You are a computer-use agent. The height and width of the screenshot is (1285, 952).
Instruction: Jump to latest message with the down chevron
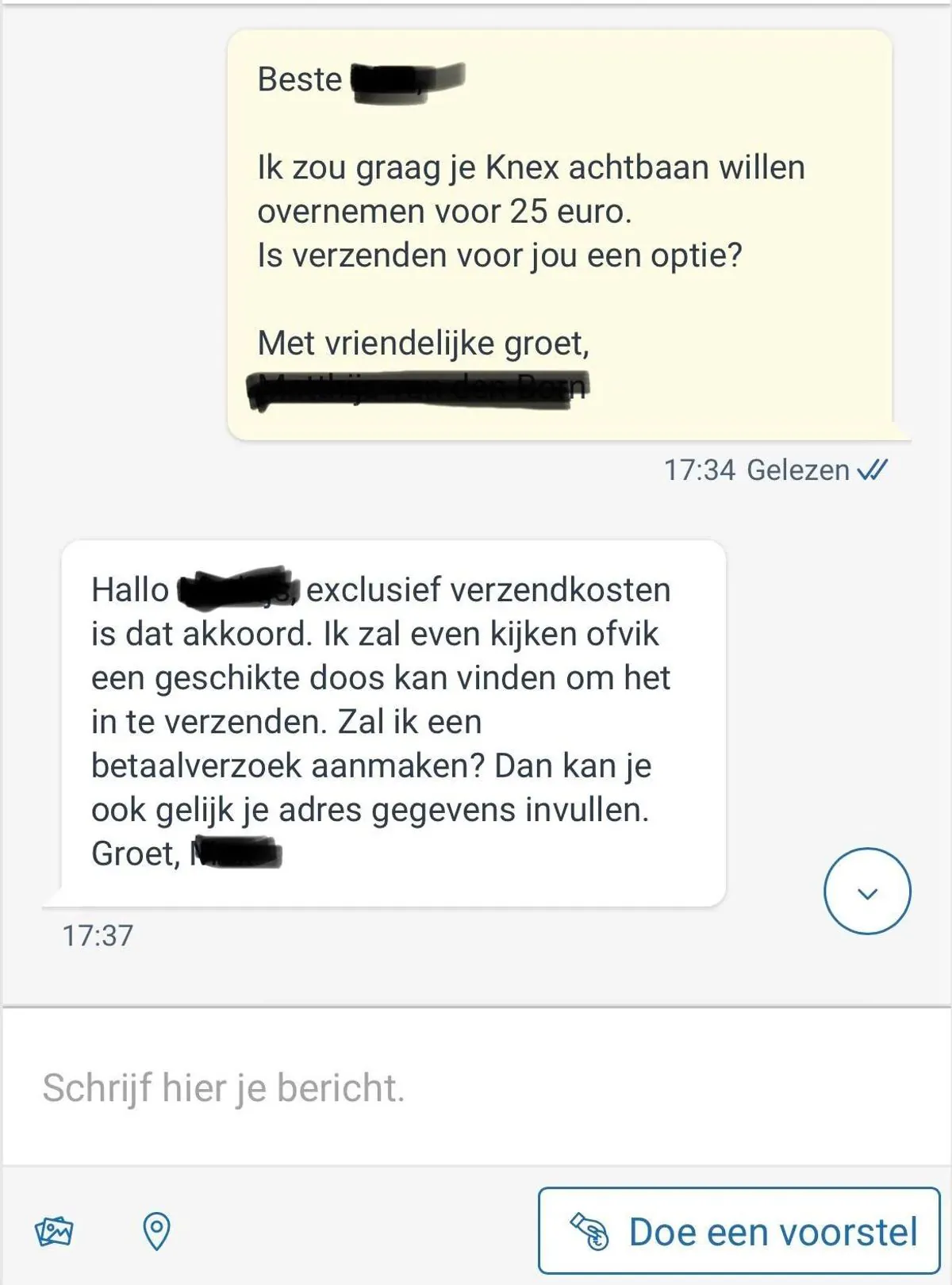coord(867,892)
